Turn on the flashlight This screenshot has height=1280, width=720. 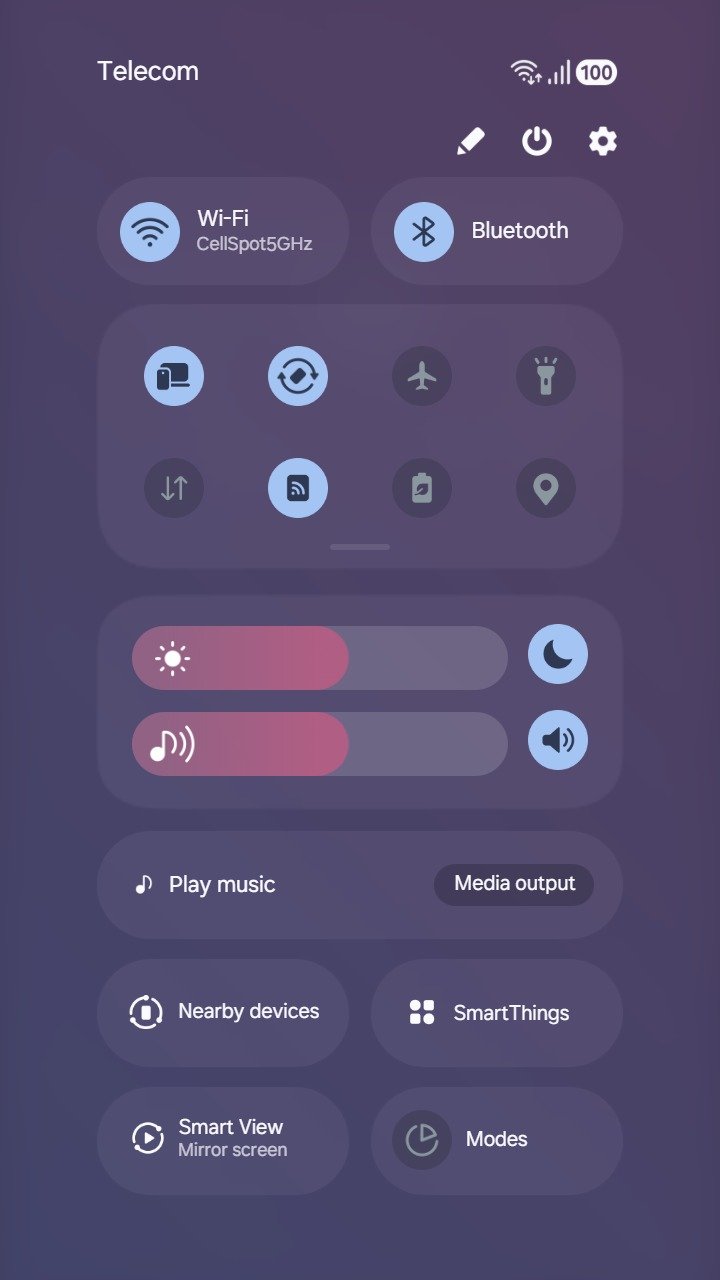click(x=545, y=376)
